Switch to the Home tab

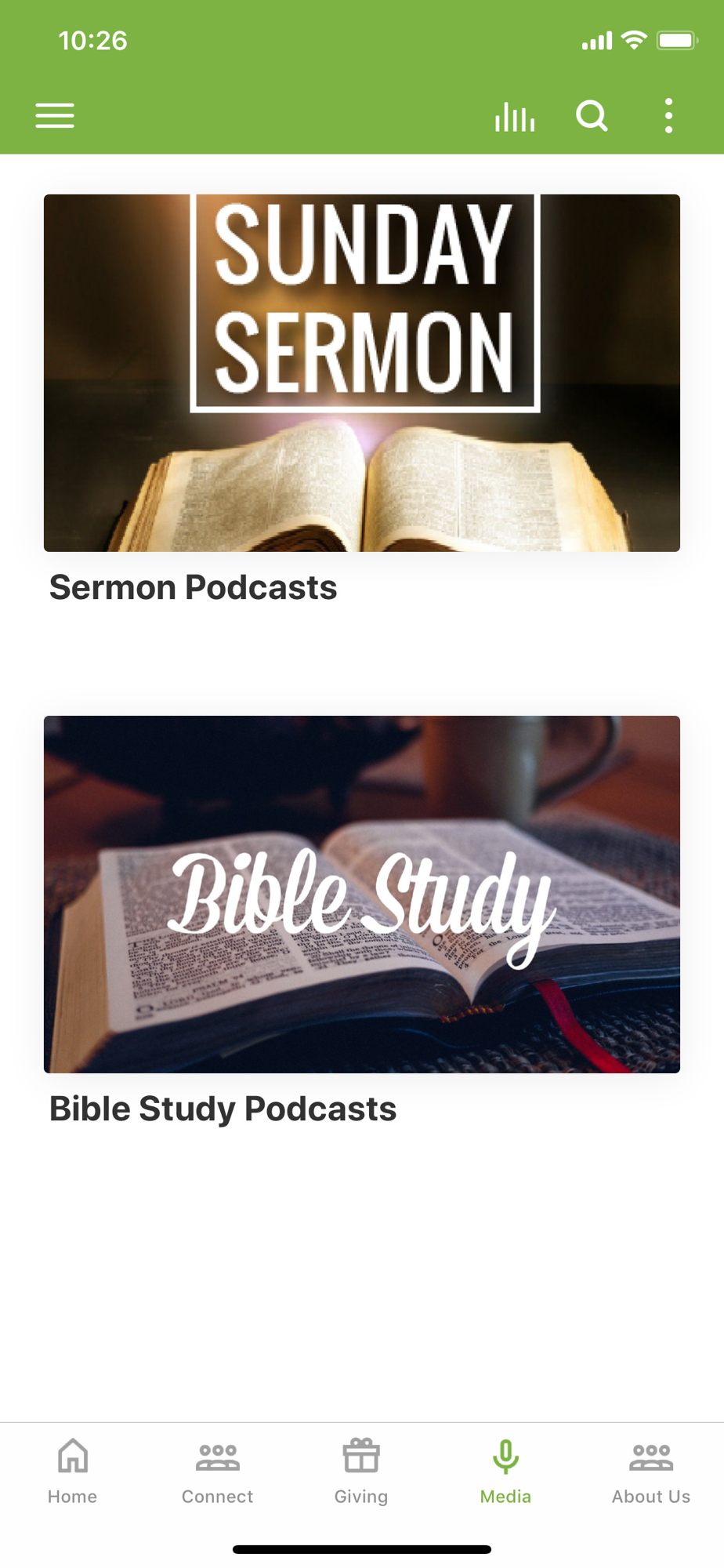[x=73, y=1472]
